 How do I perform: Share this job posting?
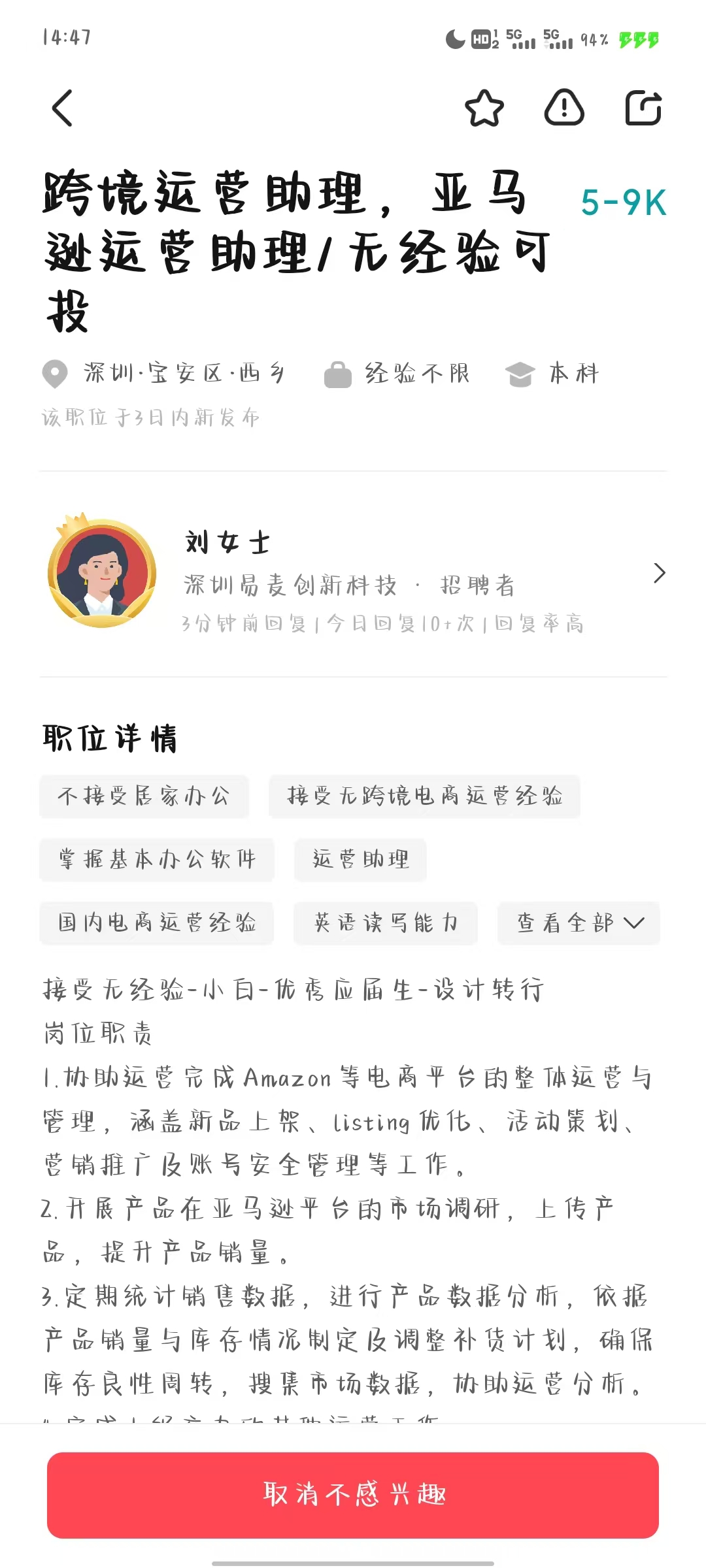pos(644,108)
